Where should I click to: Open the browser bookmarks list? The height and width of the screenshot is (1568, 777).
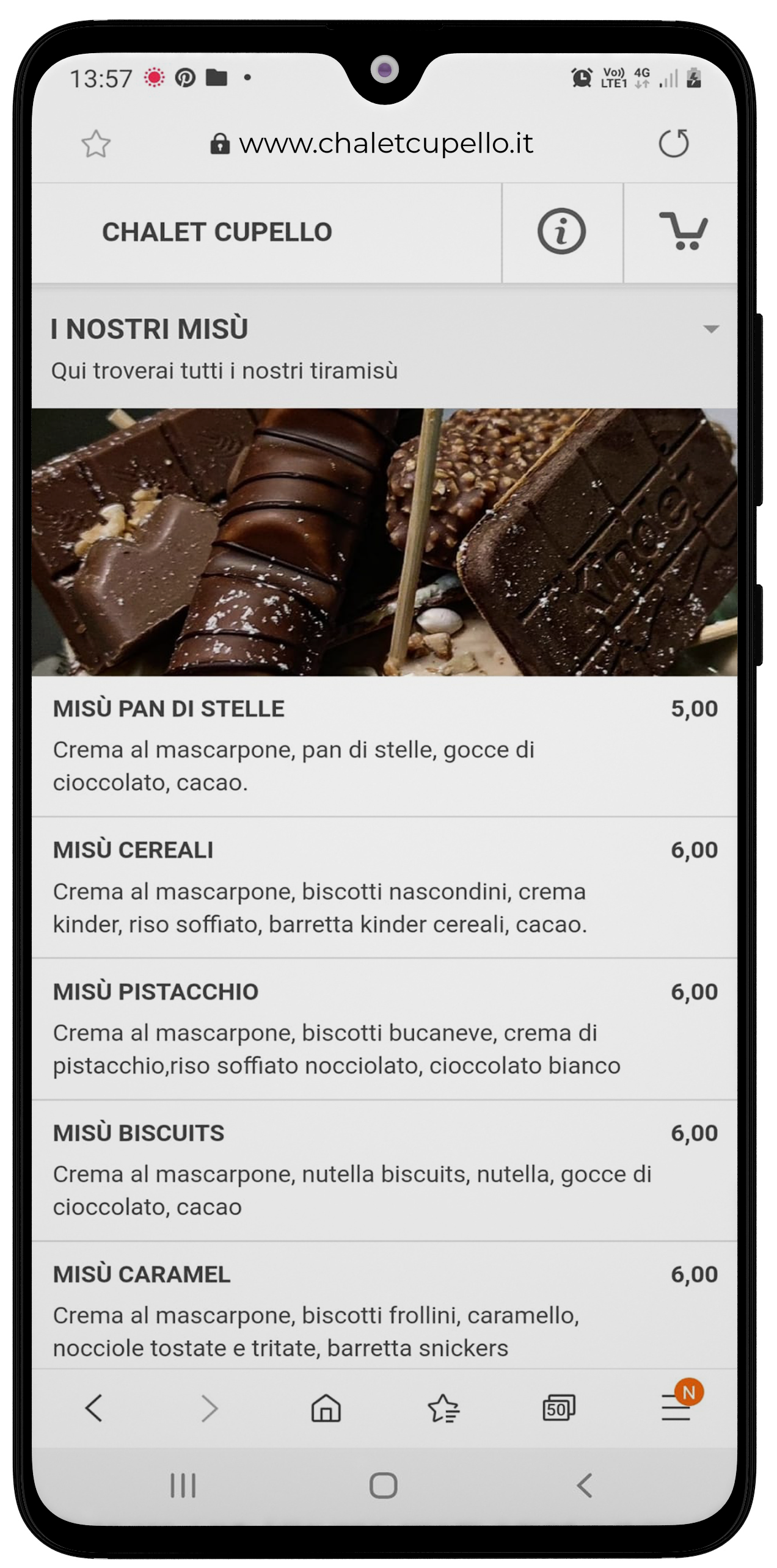tap(443, 1409)
